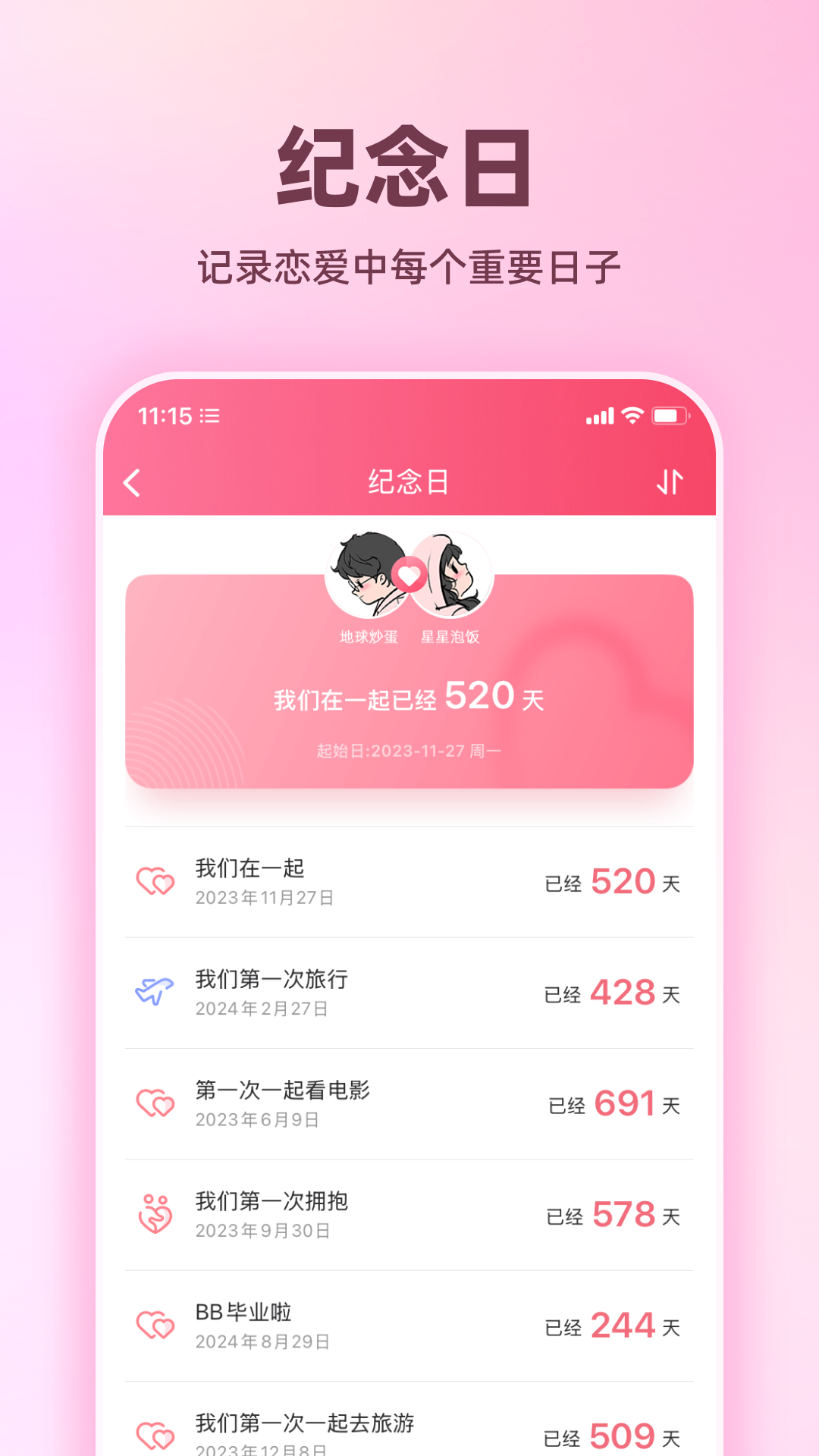Tap the sort order icon in the top right
Viewport: 819px width, 1456px height.
[x=669, y=482]
